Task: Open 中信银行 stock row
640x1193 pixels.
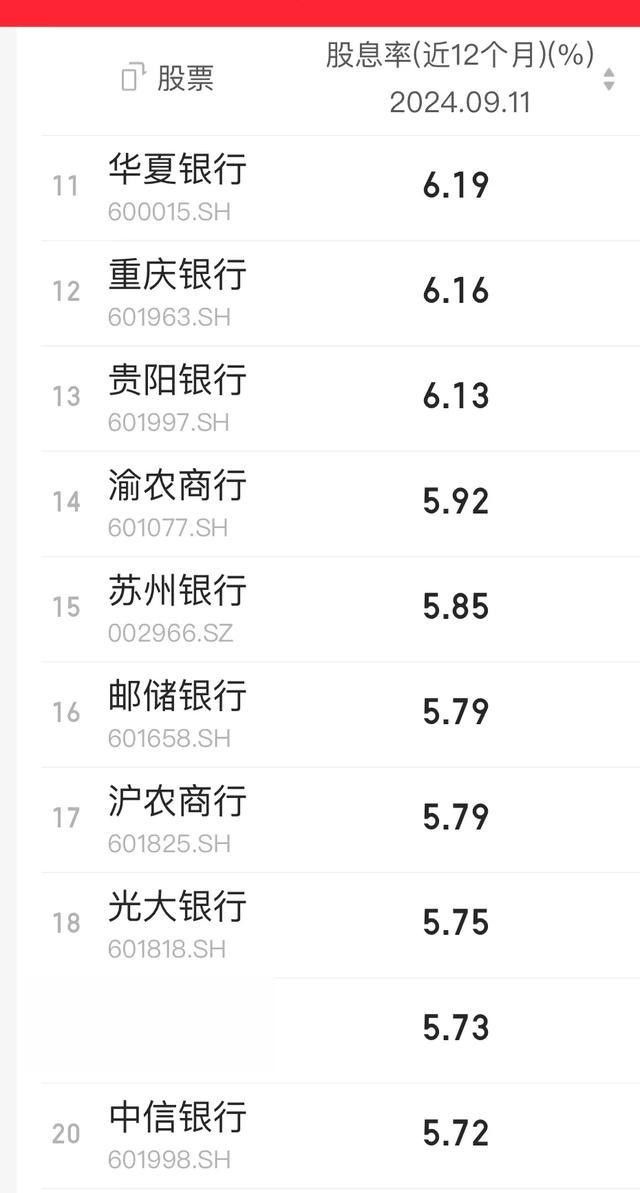Action: tap(340, 1136)
